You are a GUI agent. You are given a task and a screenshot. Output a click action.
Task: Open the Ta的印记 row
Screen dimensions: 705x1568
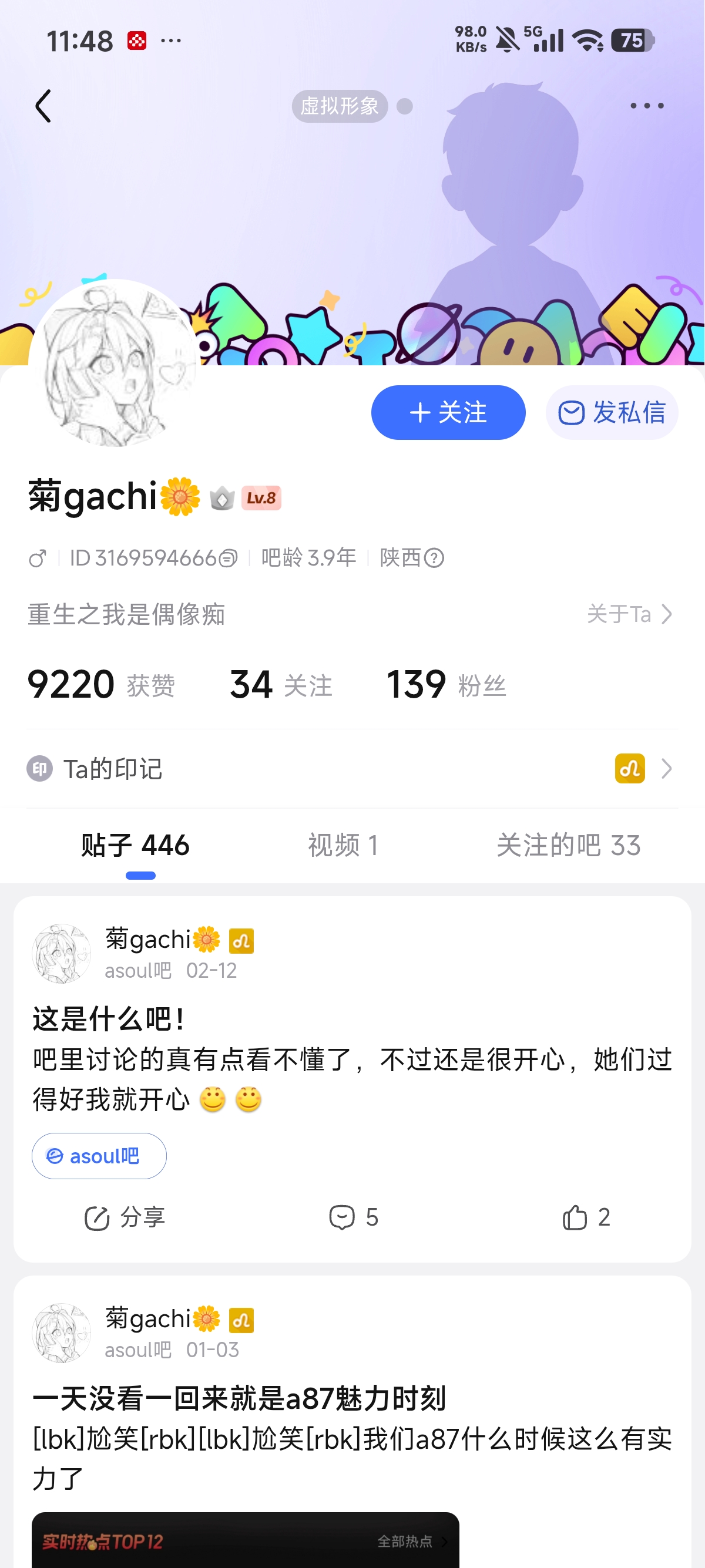[352, 769]
